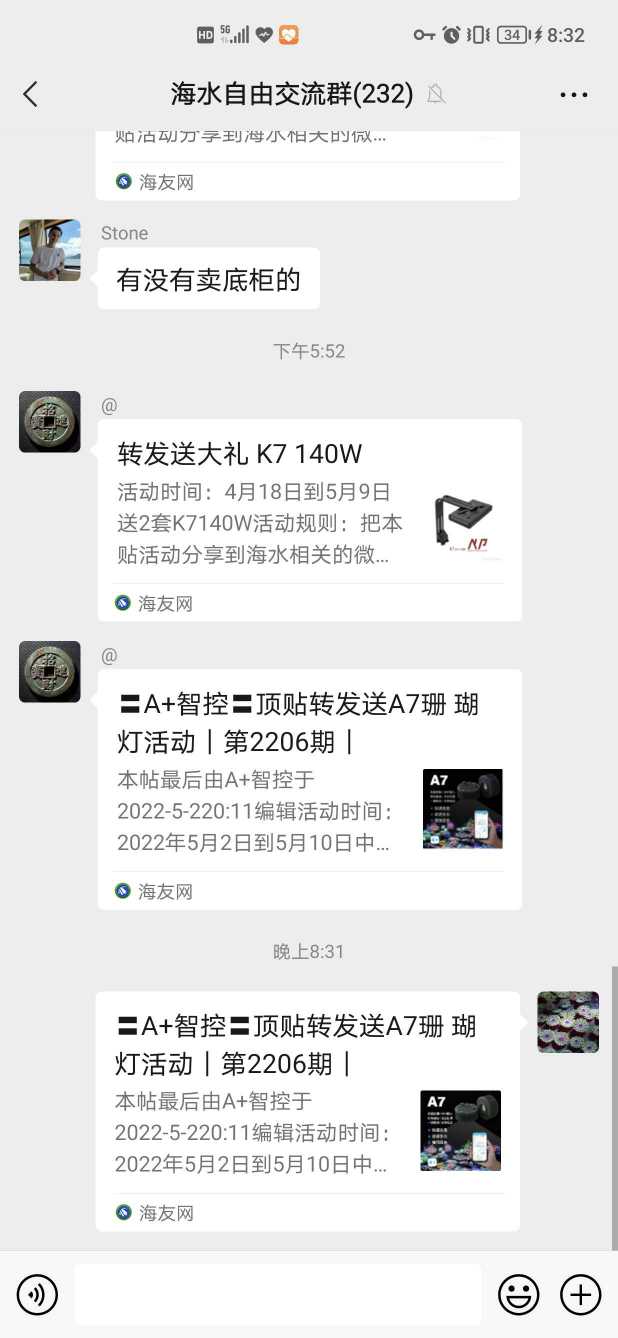Open the plus attachments menu

click(x=580, y=1295)
